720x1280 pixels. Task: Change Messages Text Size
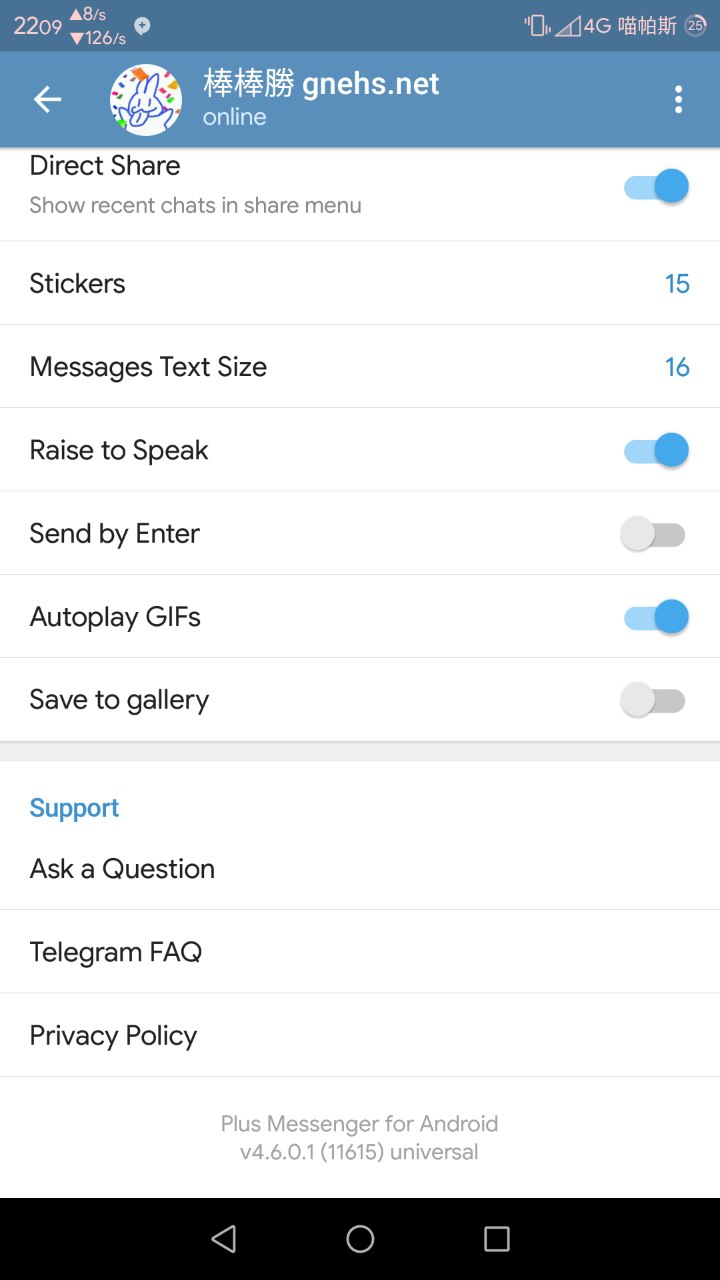360,367
